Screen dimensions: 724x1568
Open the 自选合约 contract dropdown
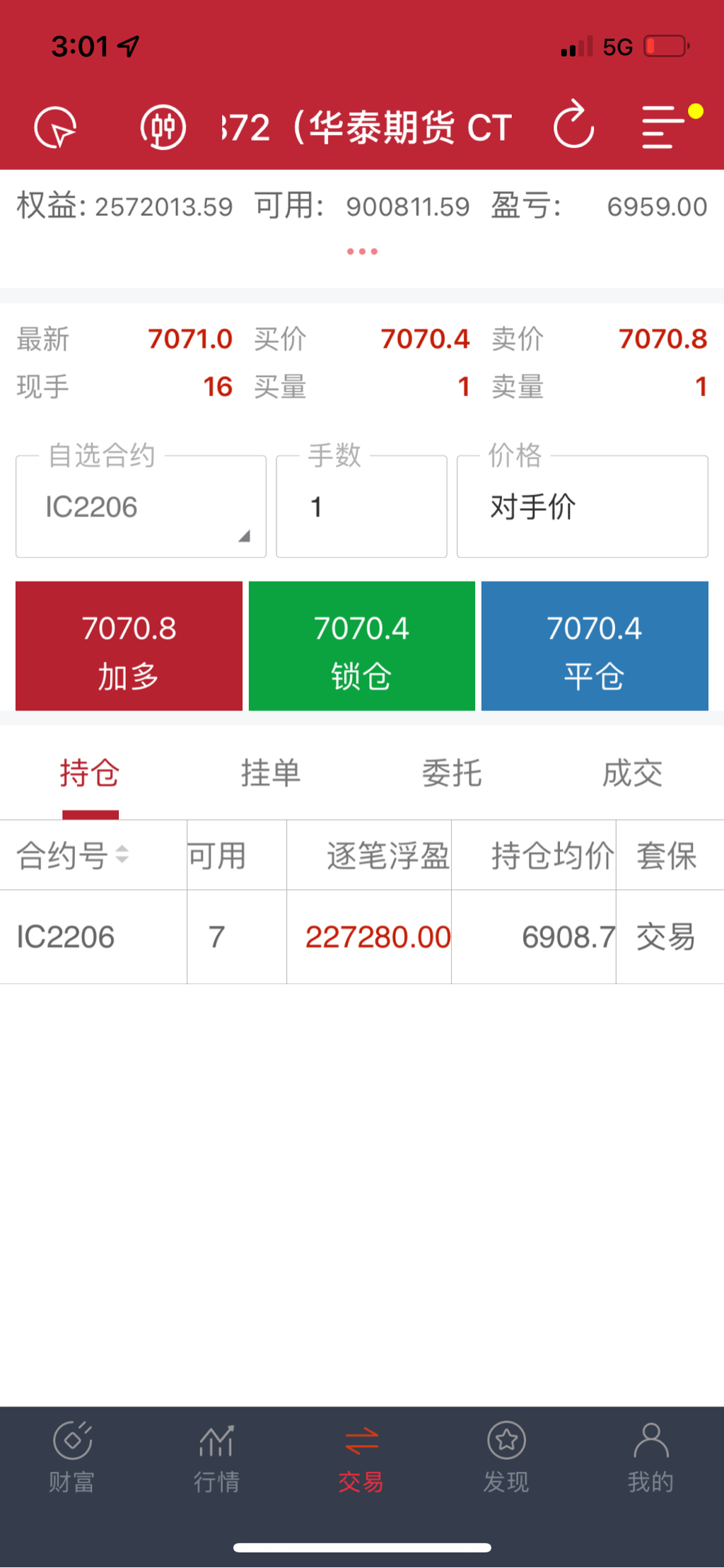point(141,506)
